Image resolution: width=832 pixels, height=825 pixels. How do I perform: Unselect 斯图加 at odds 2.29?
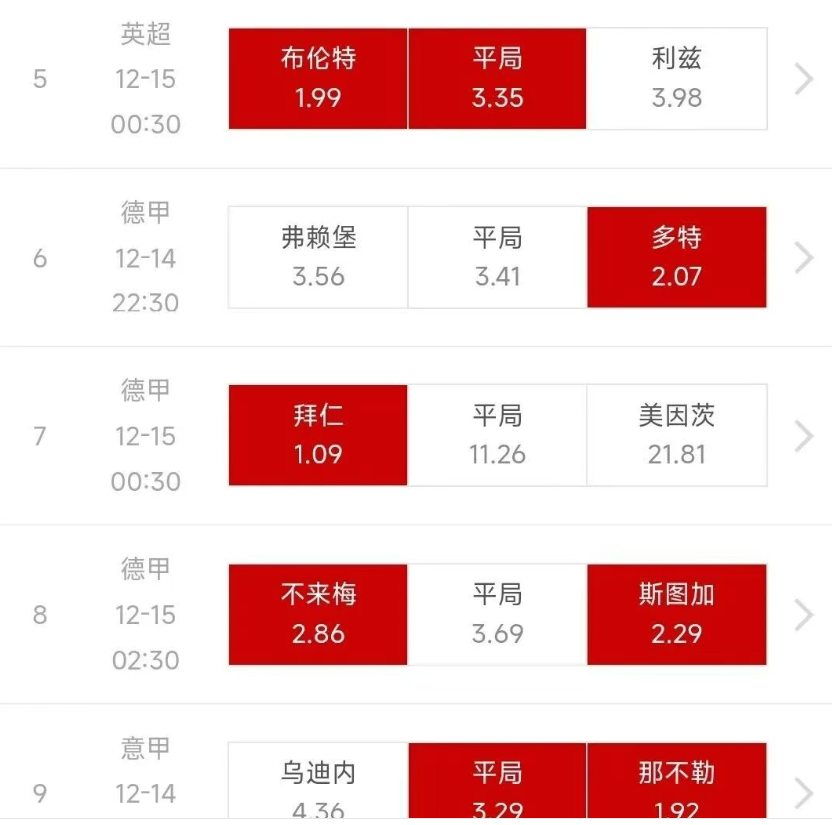pos(676,614)
